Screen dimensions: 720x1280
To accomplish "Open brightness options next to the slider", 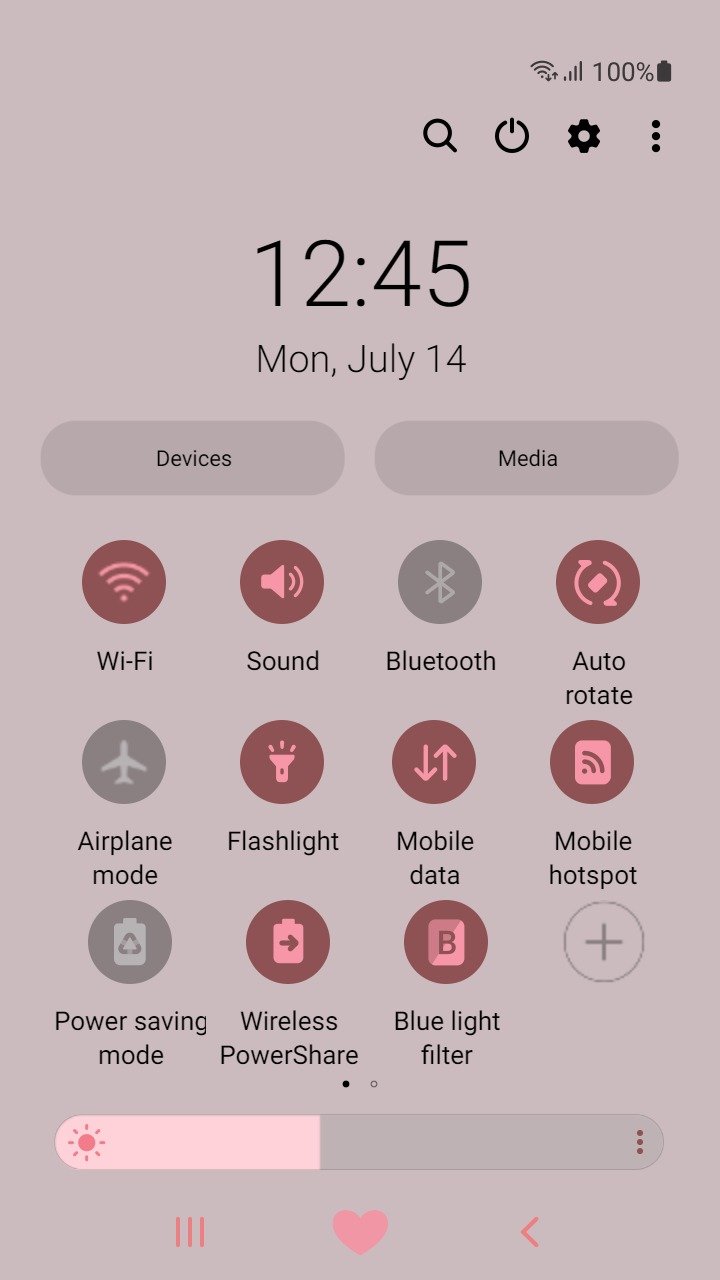I will tap(640, 1142).
